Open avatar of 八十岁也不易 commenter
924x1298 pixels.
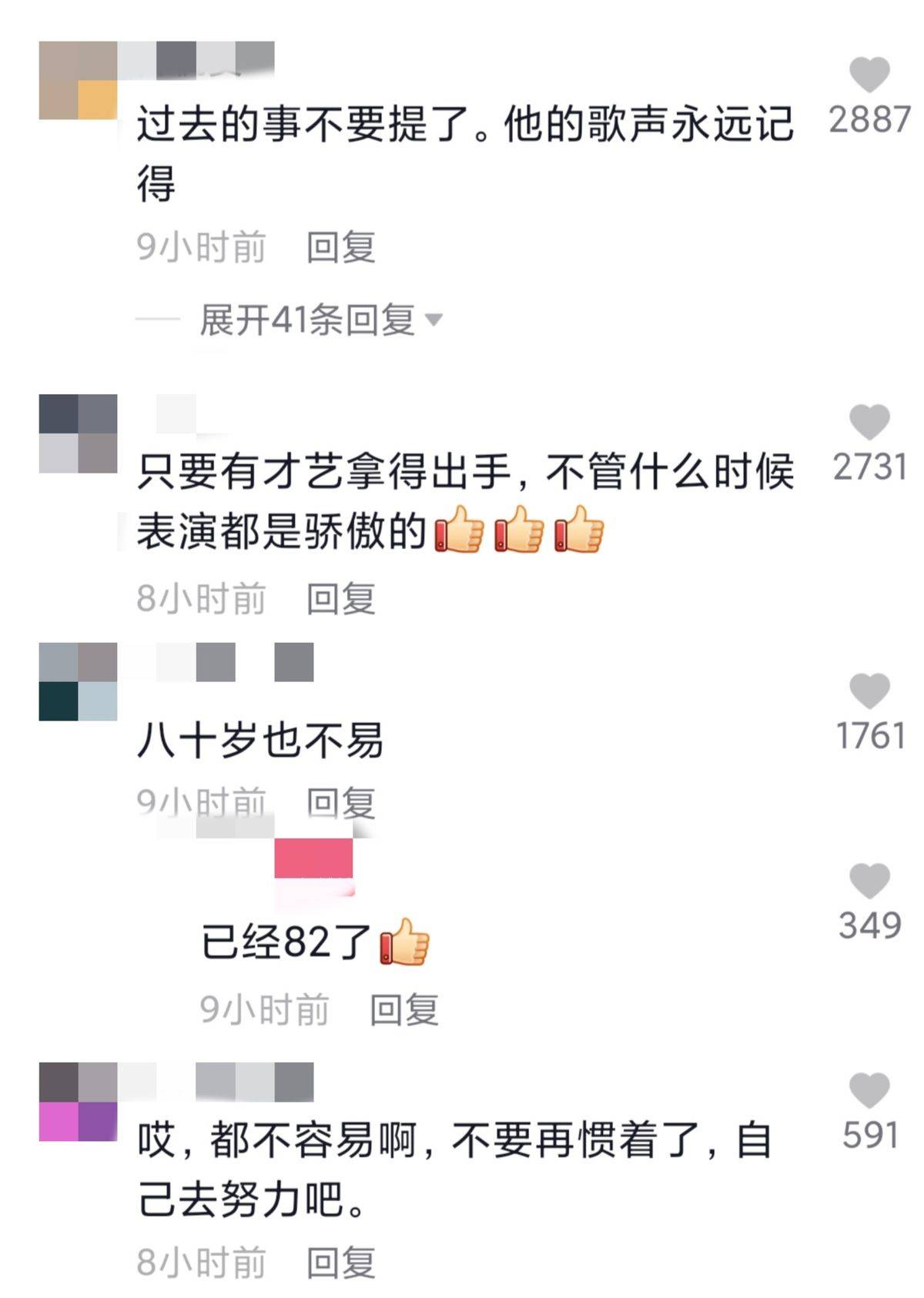point(78,681)
